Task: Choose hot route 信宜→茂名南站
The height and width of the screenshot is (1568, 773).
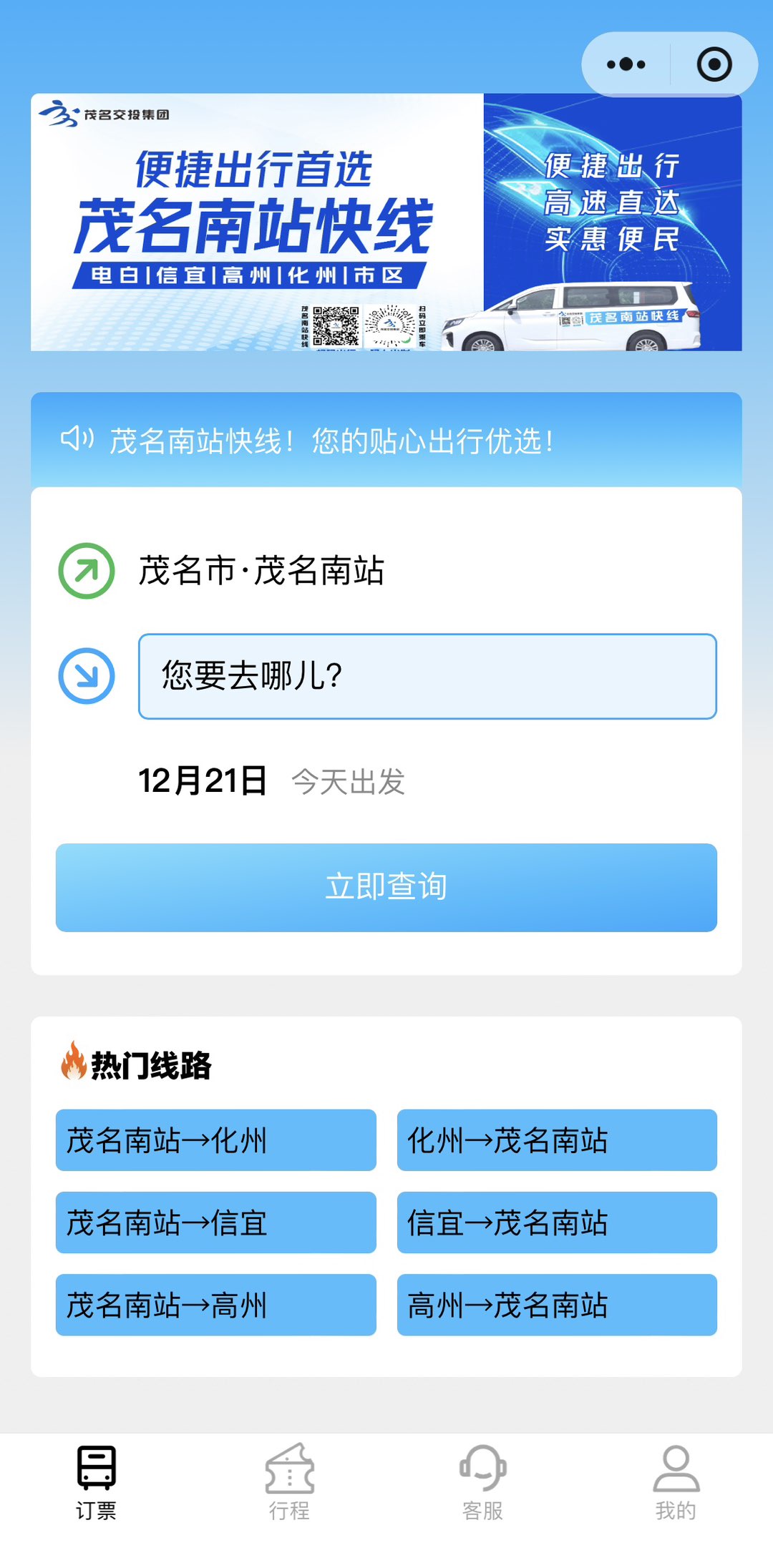Action: [557, 1222]
